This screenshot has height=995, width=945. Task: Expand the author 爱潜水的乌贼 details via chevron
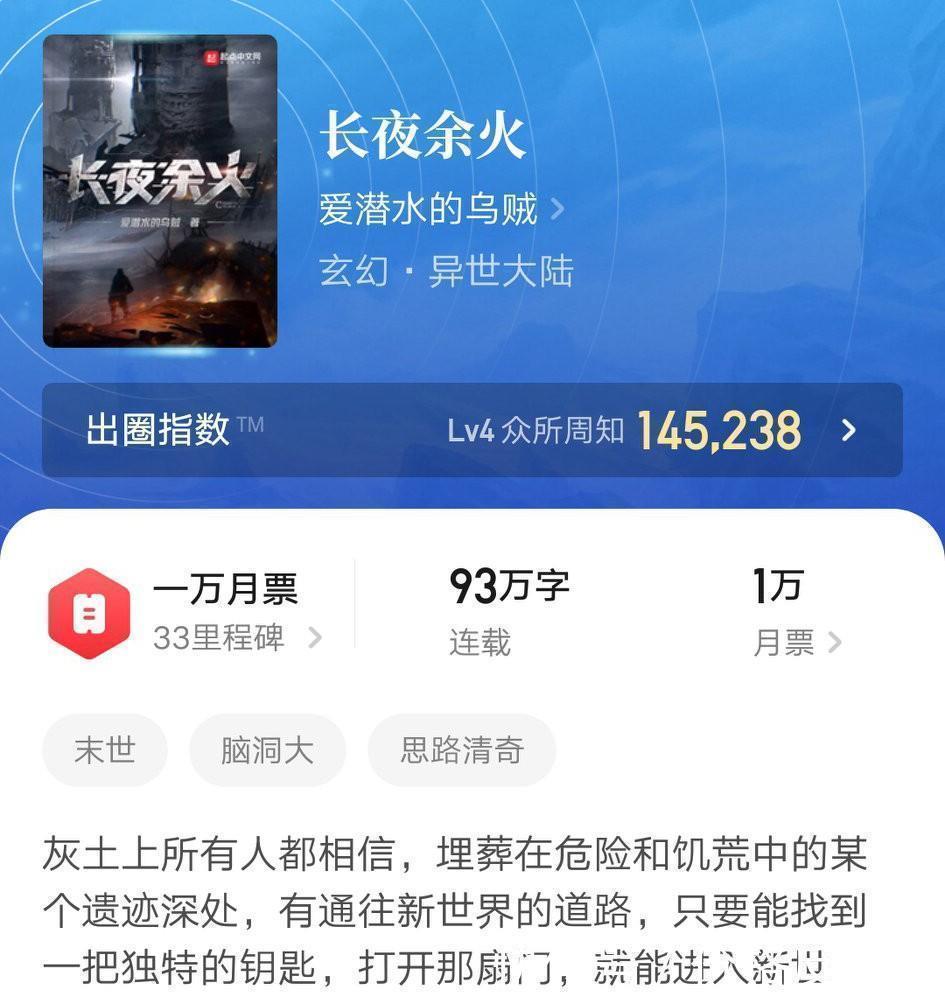click(x=560, y=209)
